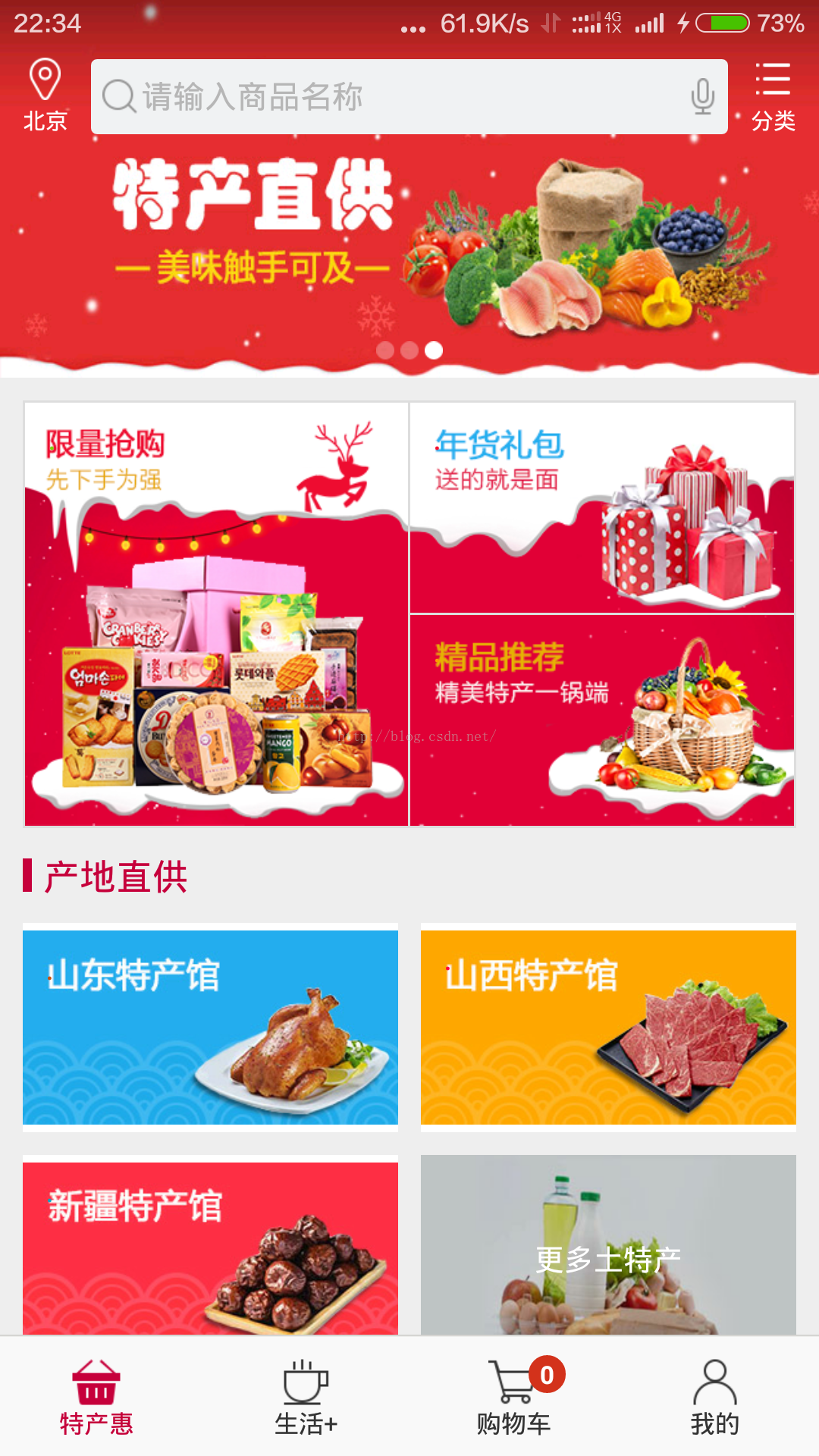This screenshot has width=819, height=1456.
Task: Open 精品推荐 recommendations
Action: click(601, 720)
